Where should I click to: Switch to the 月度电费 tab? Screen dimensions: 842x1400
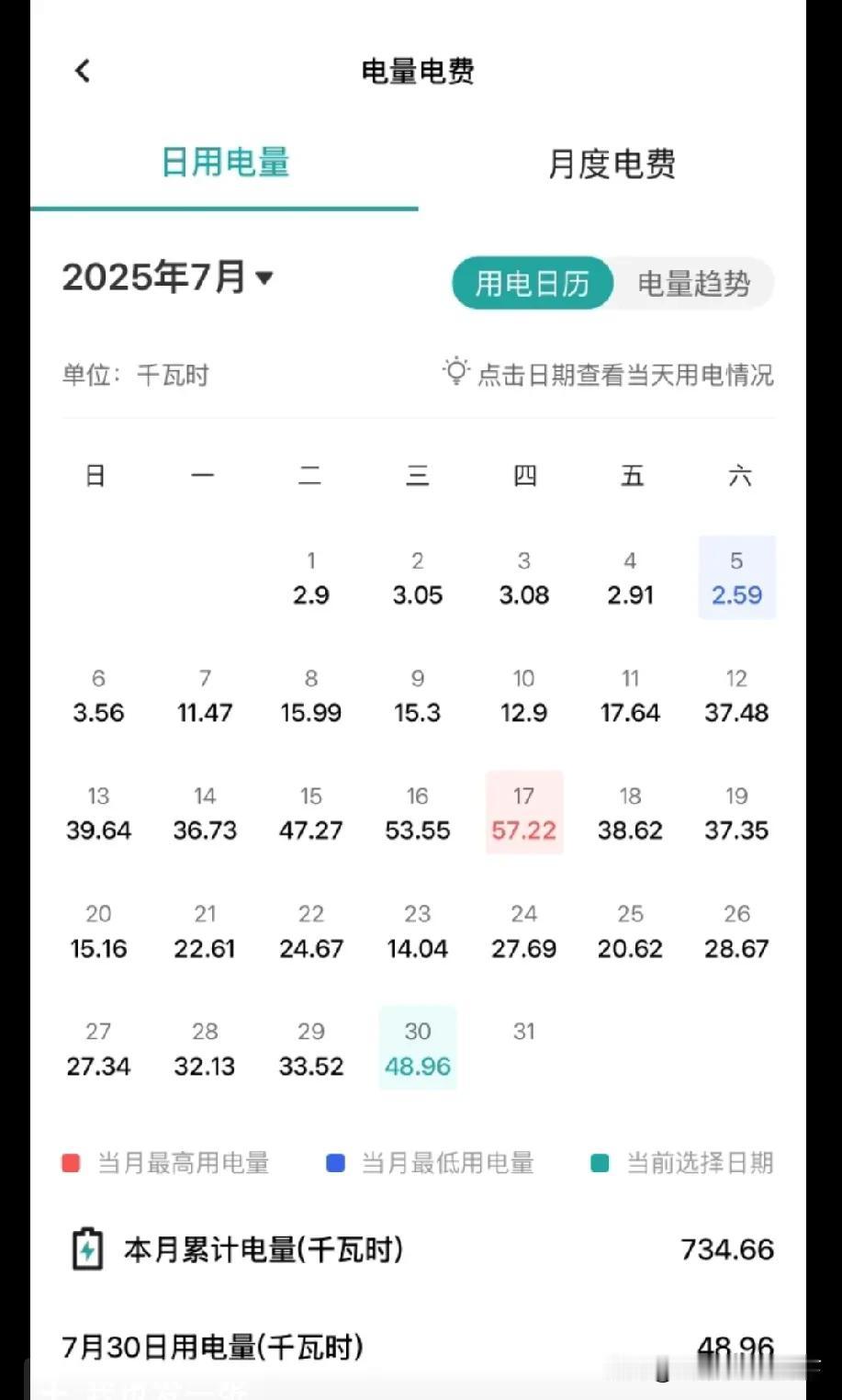pos(612,164)
